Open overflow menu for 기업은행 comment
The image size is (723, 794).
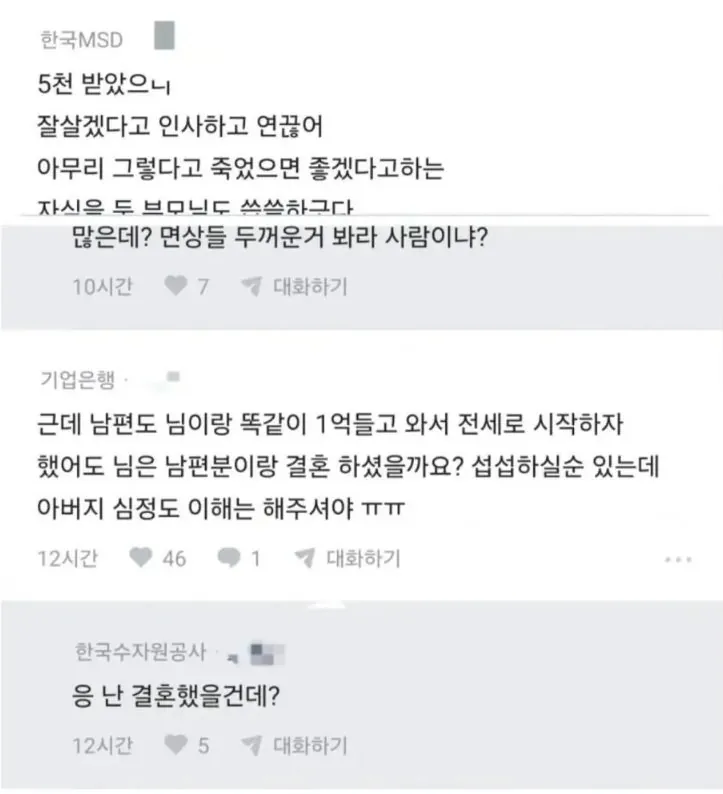pos(682,557)
